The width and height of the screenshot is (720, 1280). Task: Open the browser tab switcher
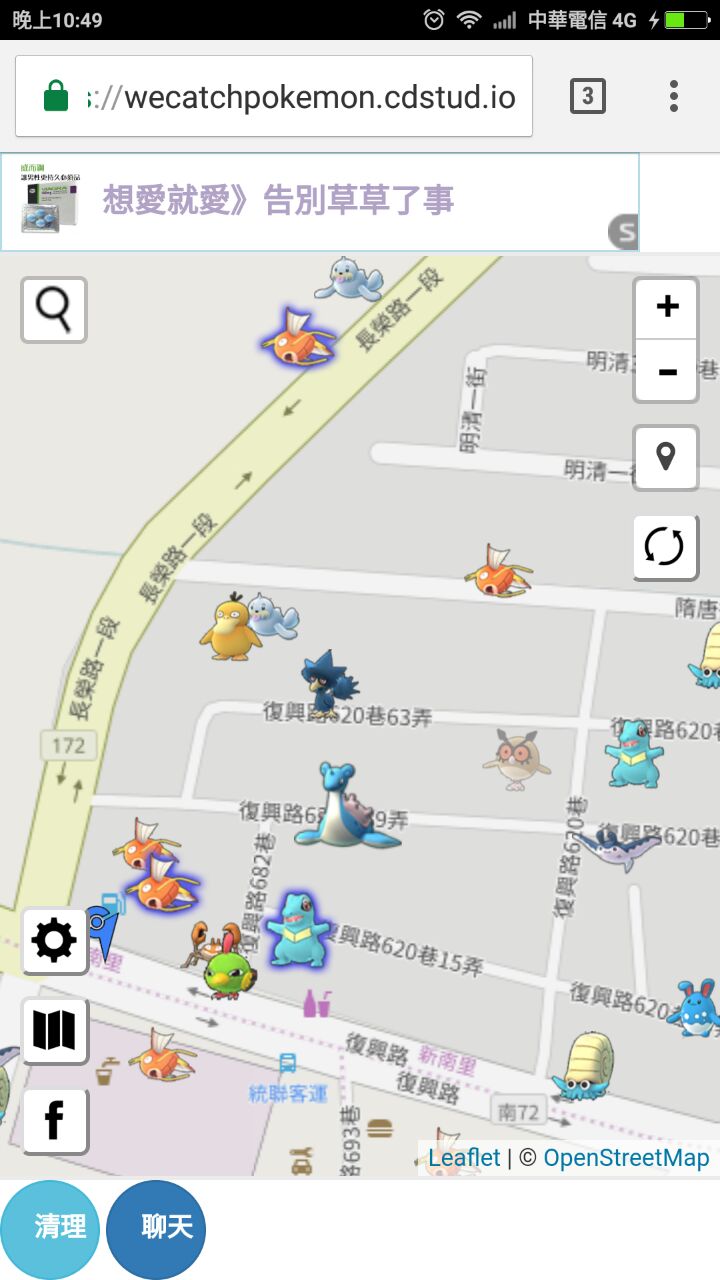point(587,96)
